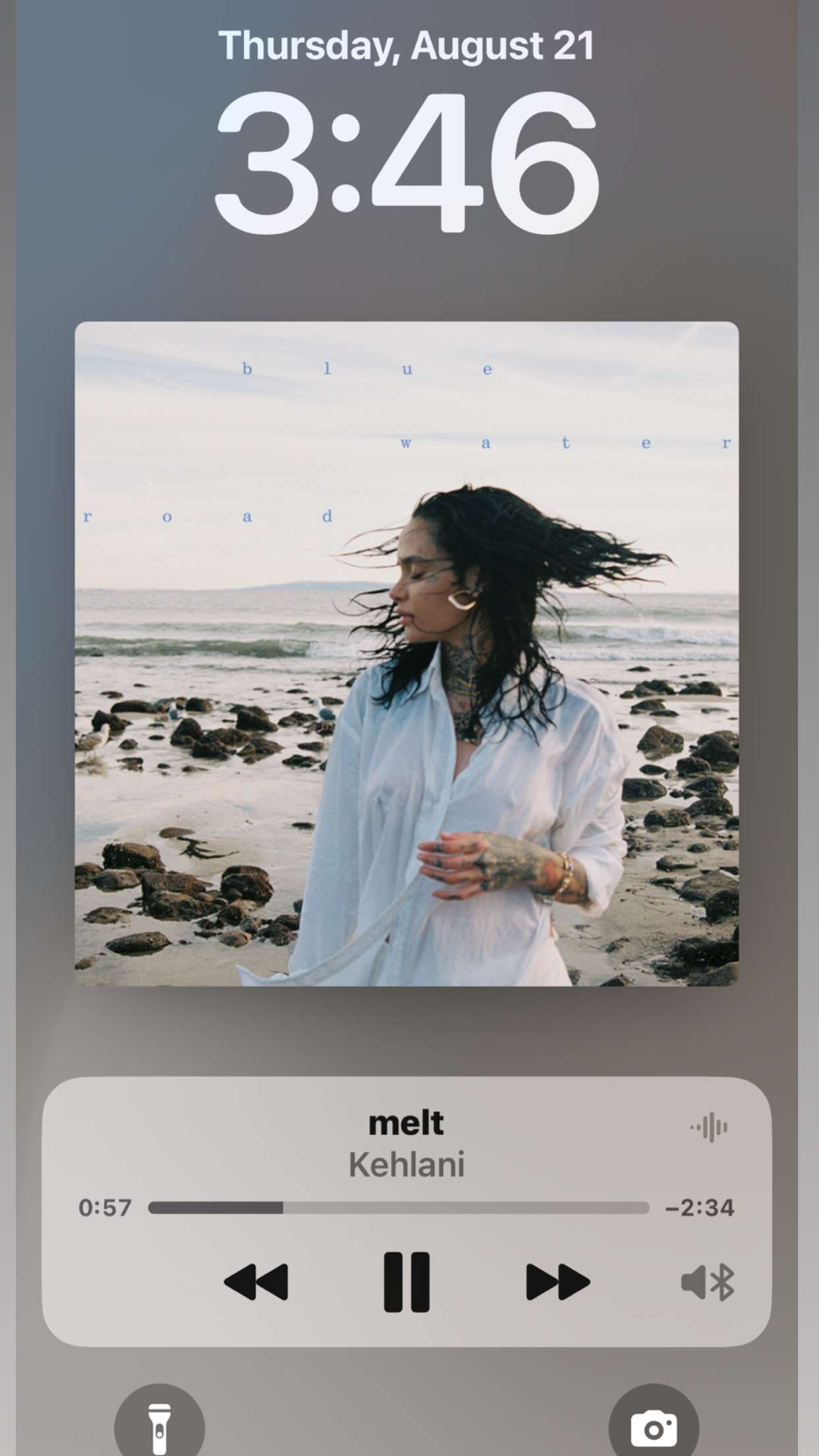Open the Bluetooth audio output picker
The image size is (819, 1456).
point(708,1282)
